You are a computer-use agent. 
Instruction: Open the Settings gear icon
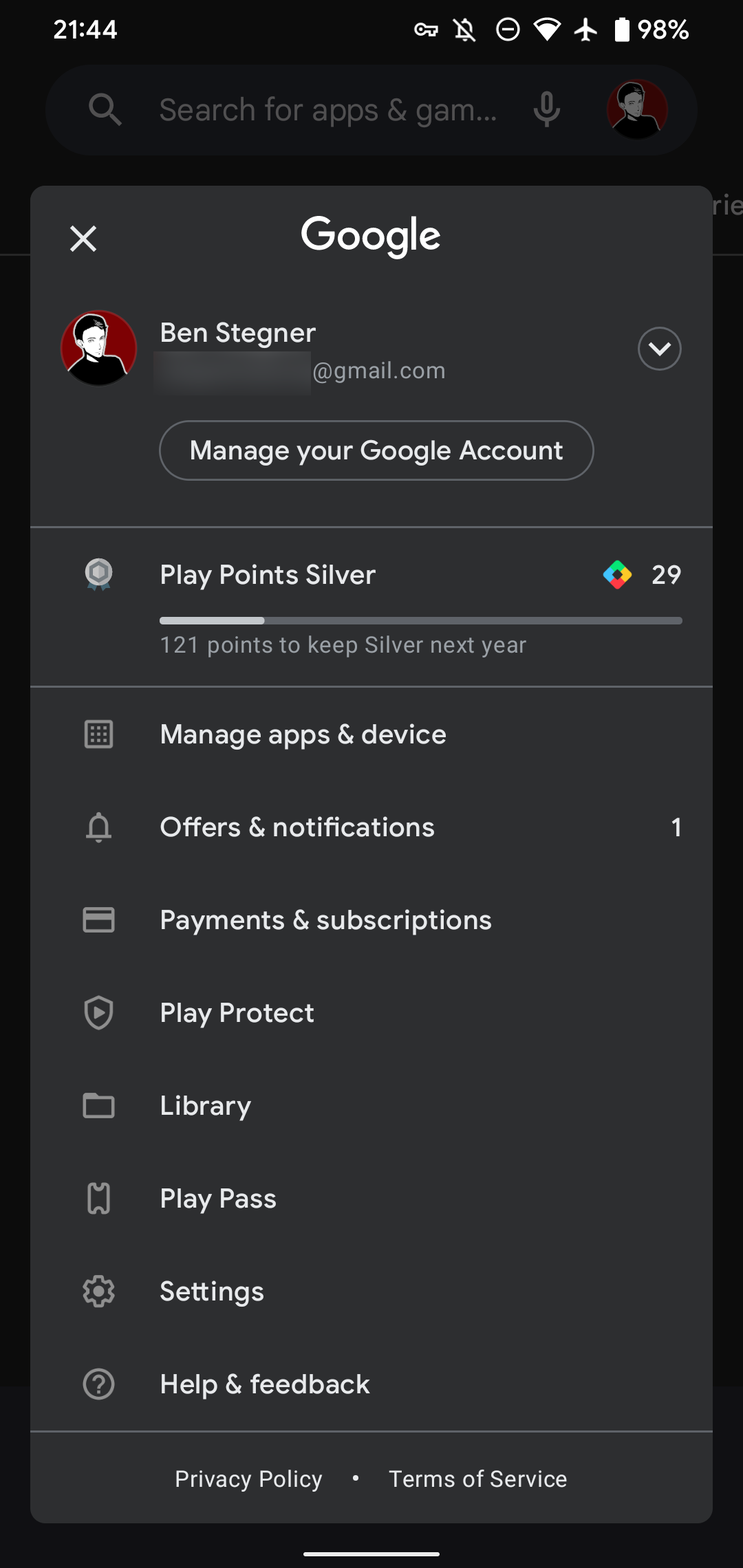pos(98,1291)
